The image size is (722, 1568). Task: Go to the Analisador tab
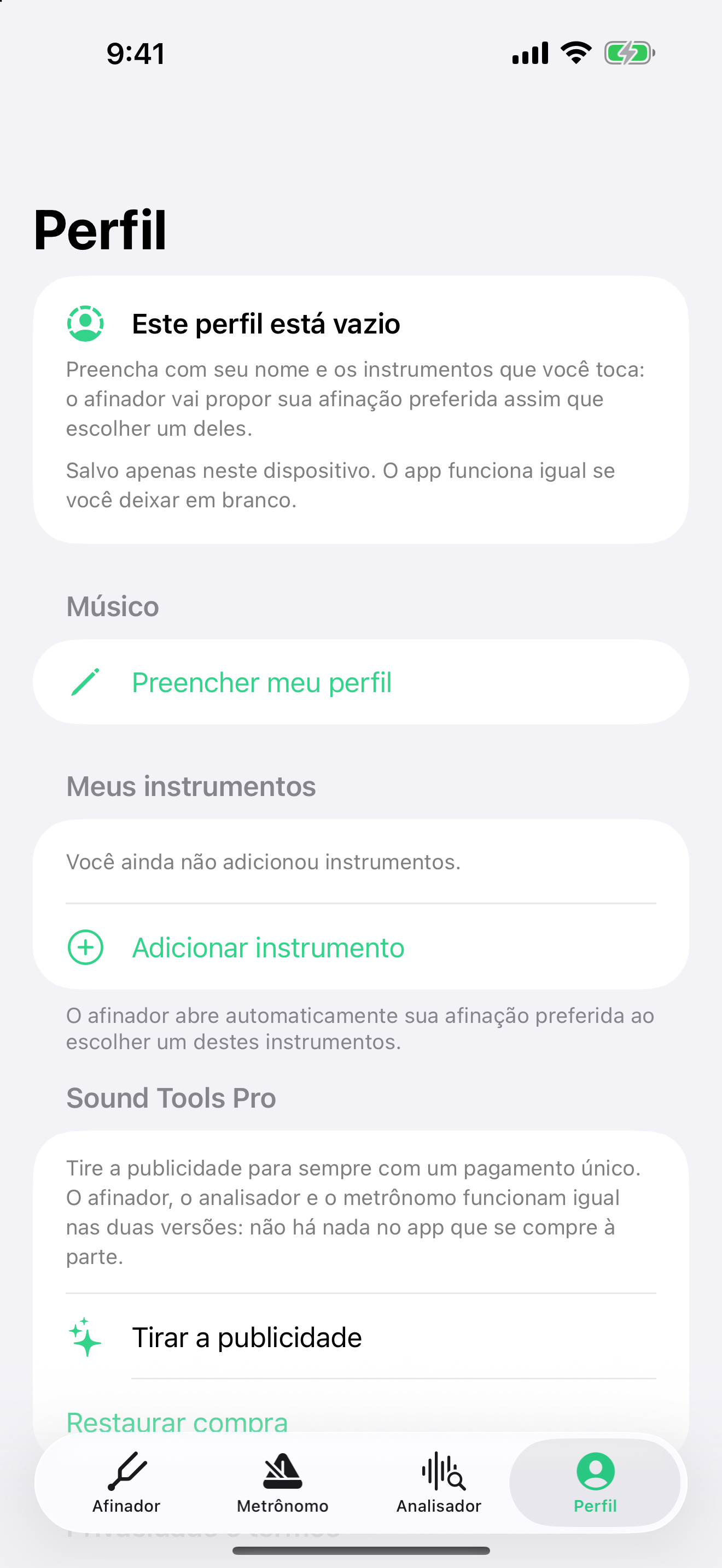pos(439,1483)
